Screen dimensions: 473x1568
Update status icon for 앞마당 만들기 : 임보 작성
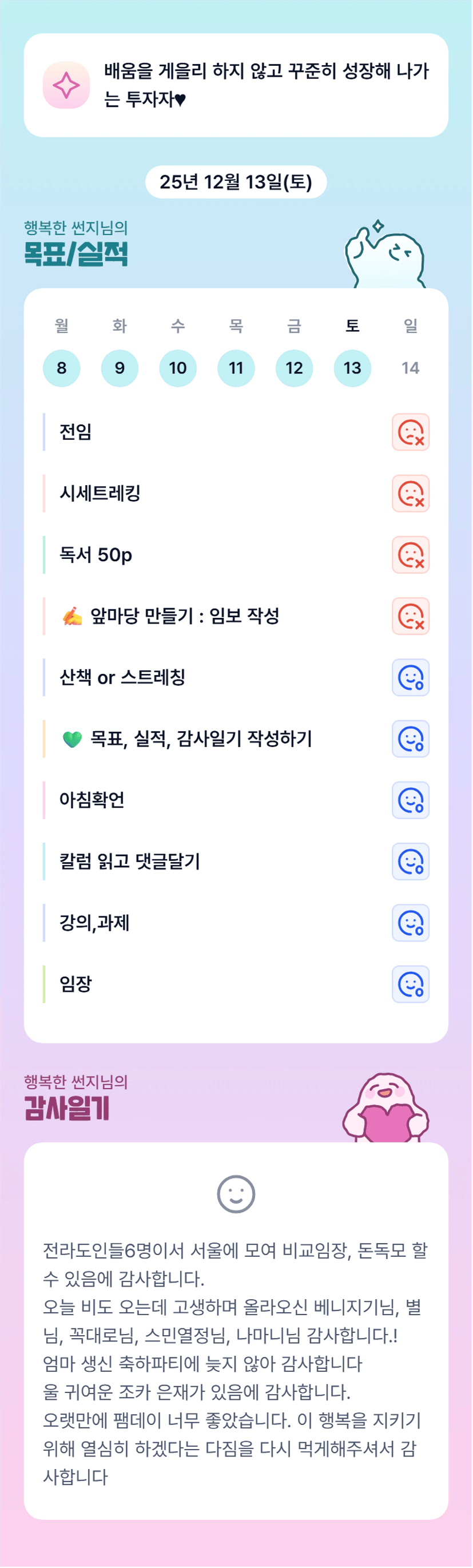410,616
